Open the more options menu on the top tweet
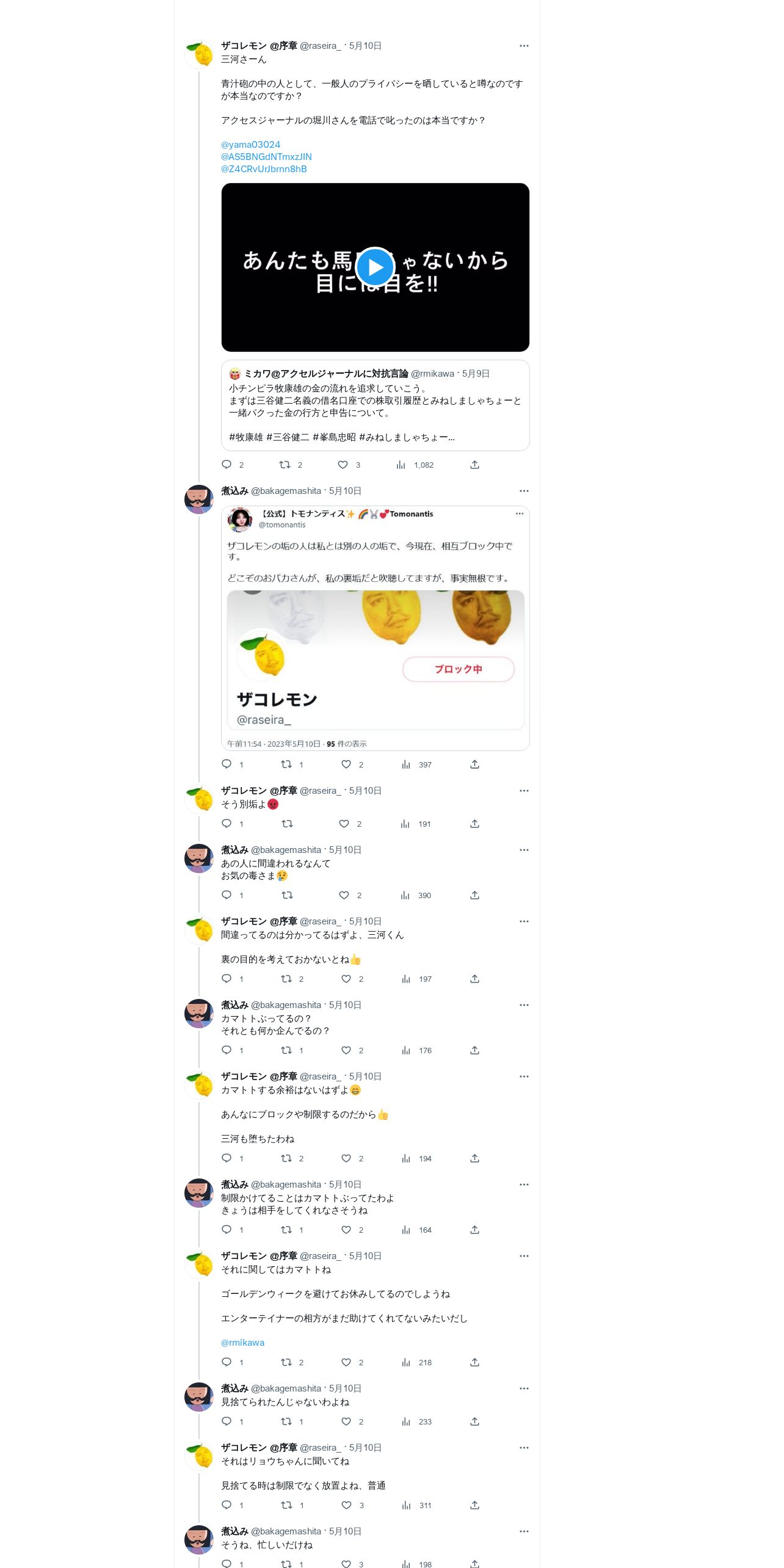Viewport: 784px width, 1568px height. click(524, 46)
